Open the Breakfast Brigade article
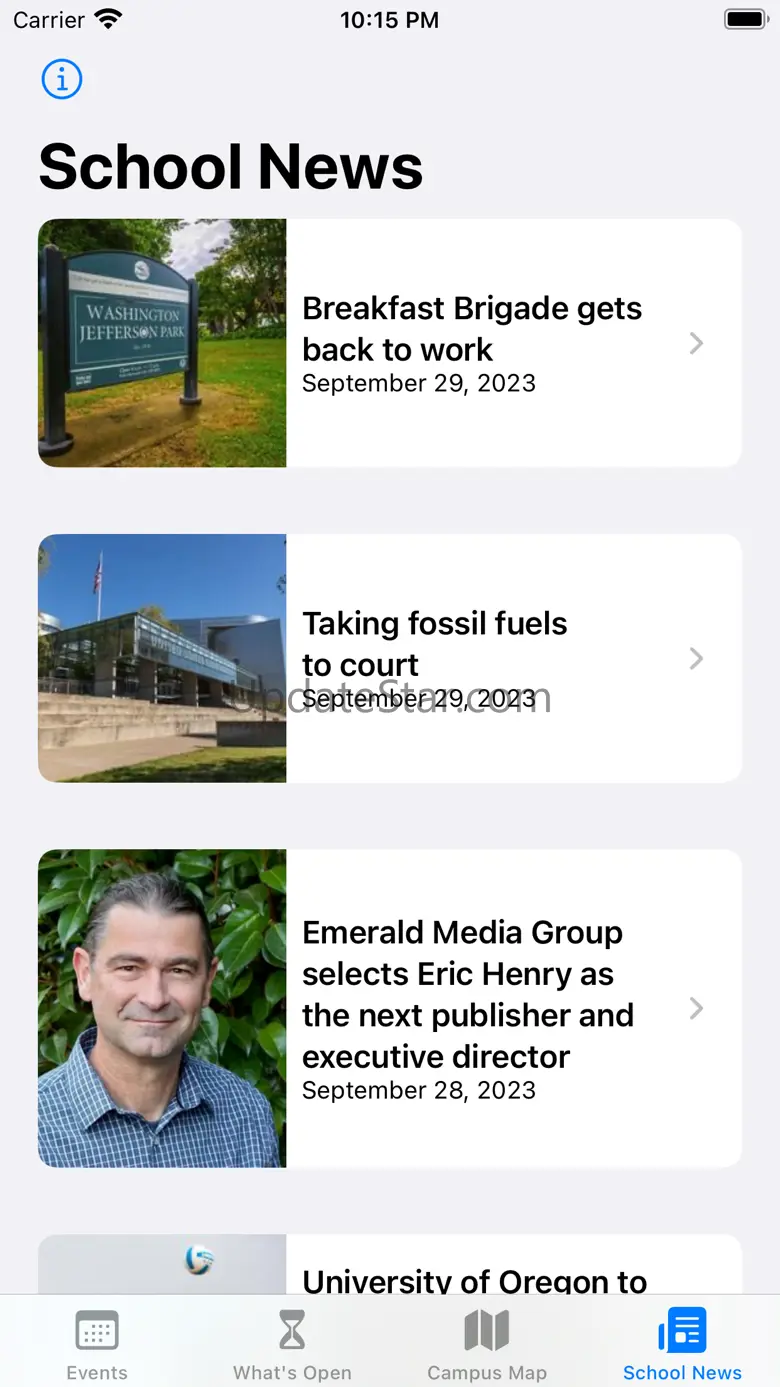Viewport: 780px width, 1387px height. click(390, 343)
